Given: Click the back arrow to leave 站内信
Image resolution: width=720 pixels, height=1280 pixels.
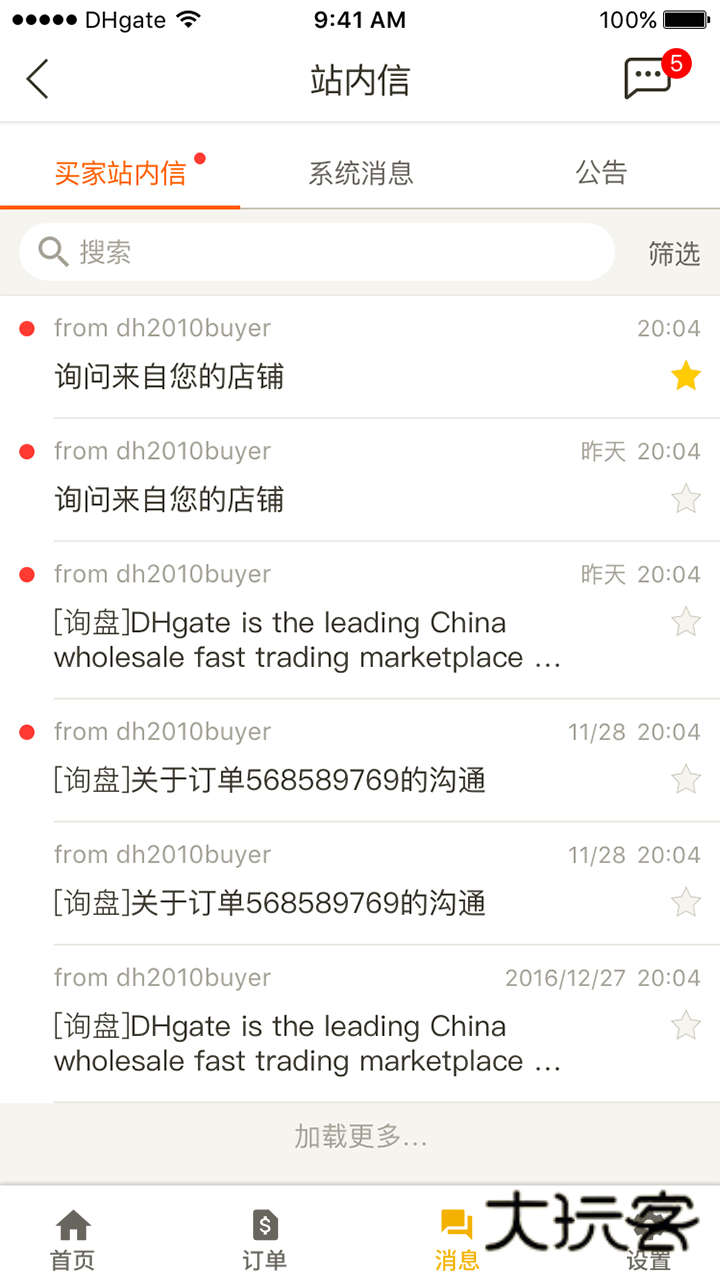Looking at the screenshot, I should 38,78.
